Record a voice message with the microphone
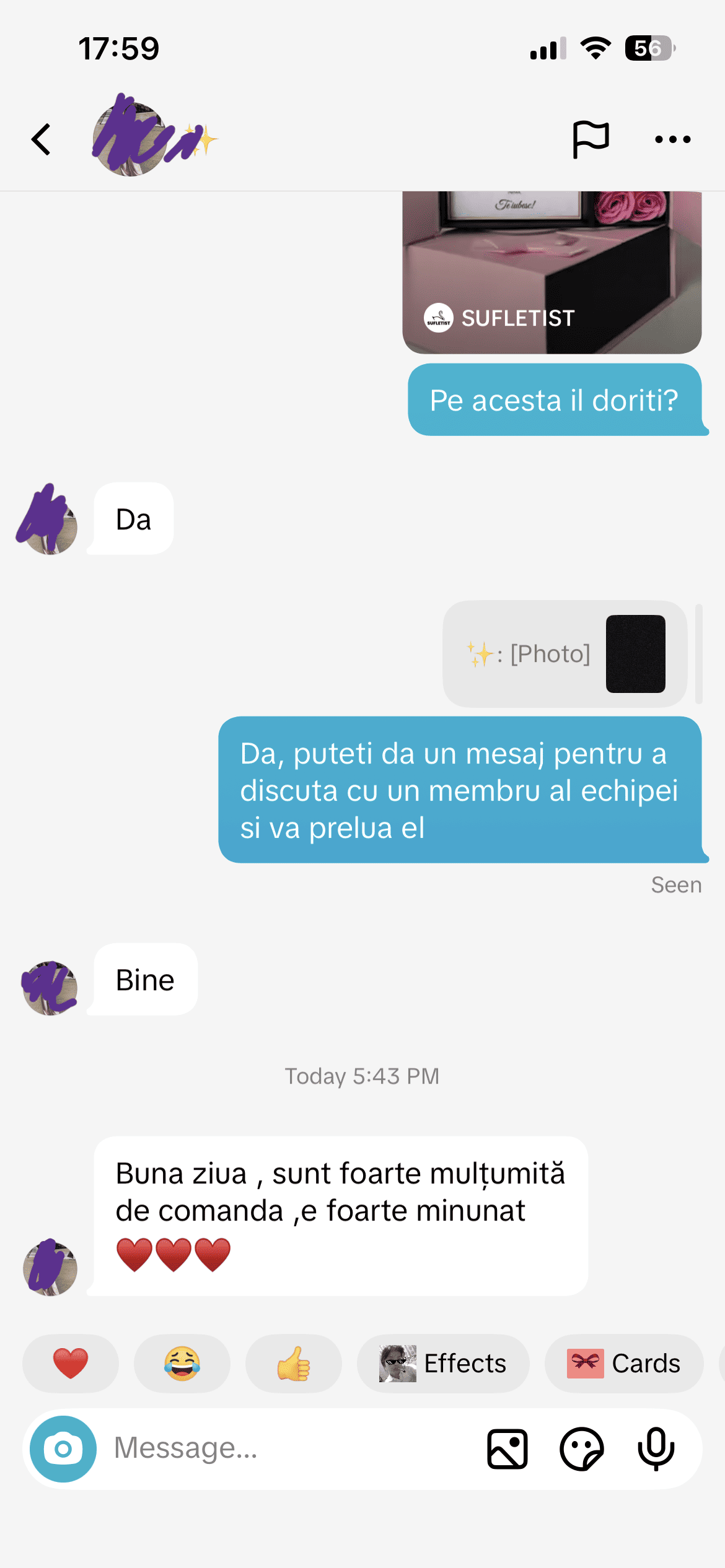Screen dimensions: 725x1568 tap(656, 1449)
